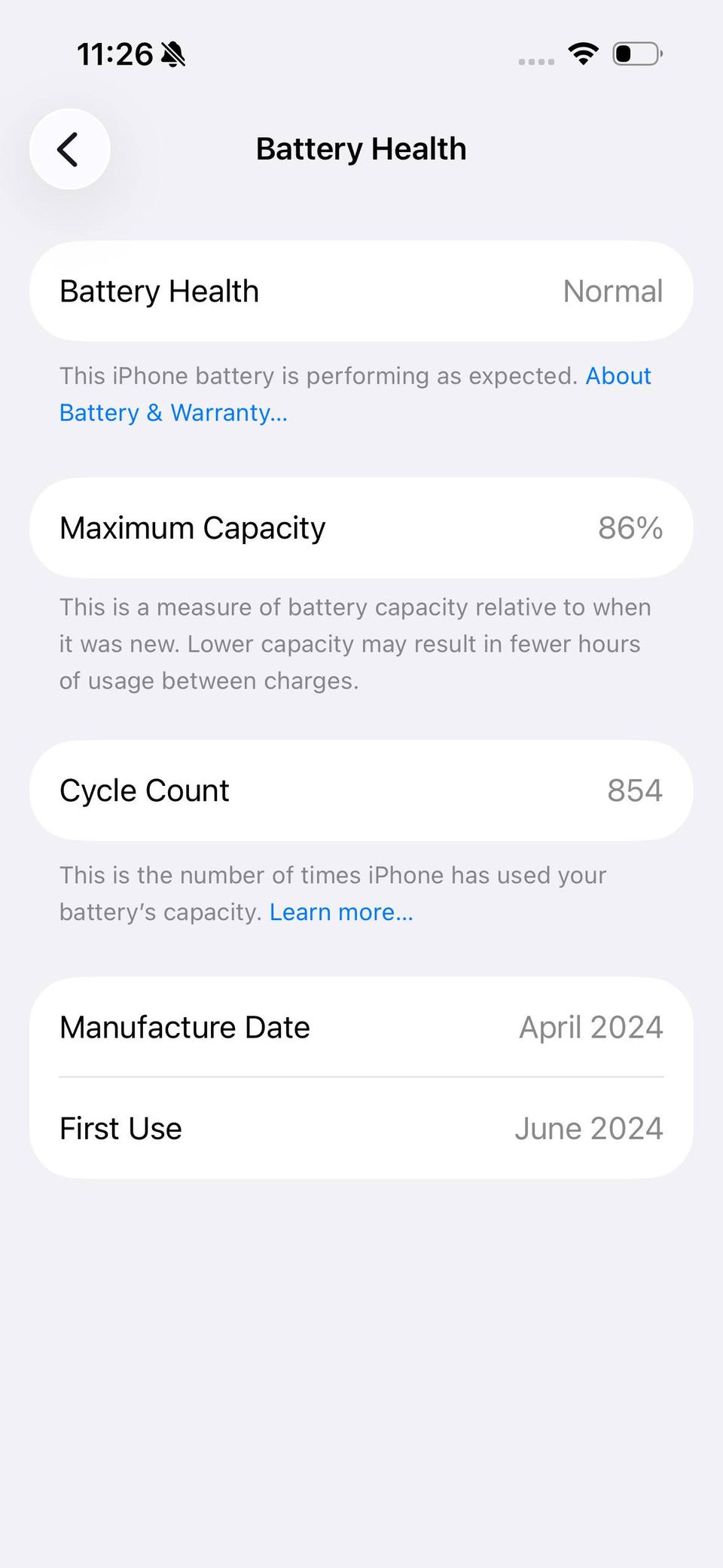Open About Battery & Warranty link
Screen dimensions: 723x1568
pos(173,413)
